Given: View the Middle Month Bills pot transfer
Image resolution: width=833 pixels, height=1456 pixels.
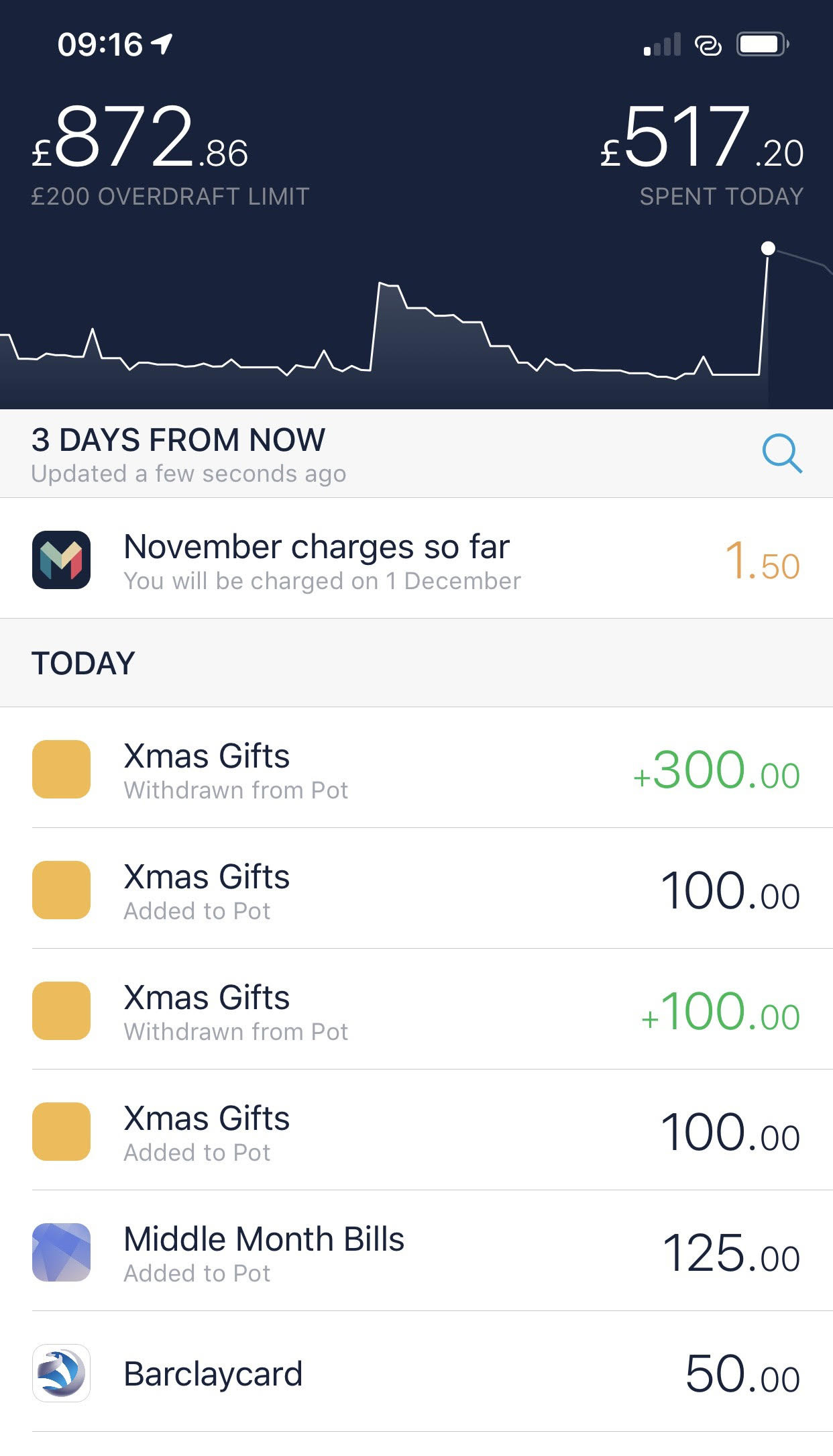Looking at the screenshot, I should click(x=416, y=1251).
